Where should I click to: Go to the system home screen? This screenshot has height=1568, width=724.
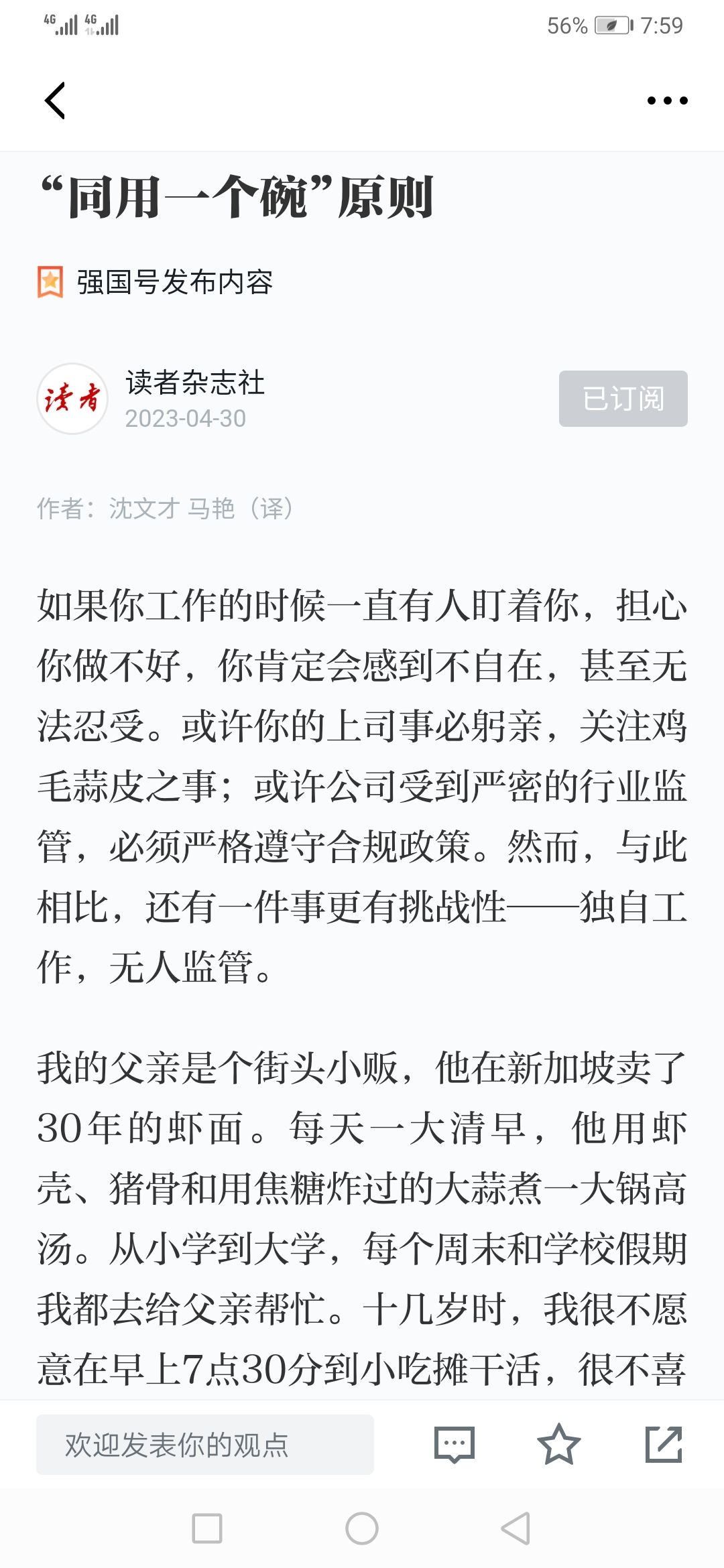pyautogui.click(x=362, y=1528)
